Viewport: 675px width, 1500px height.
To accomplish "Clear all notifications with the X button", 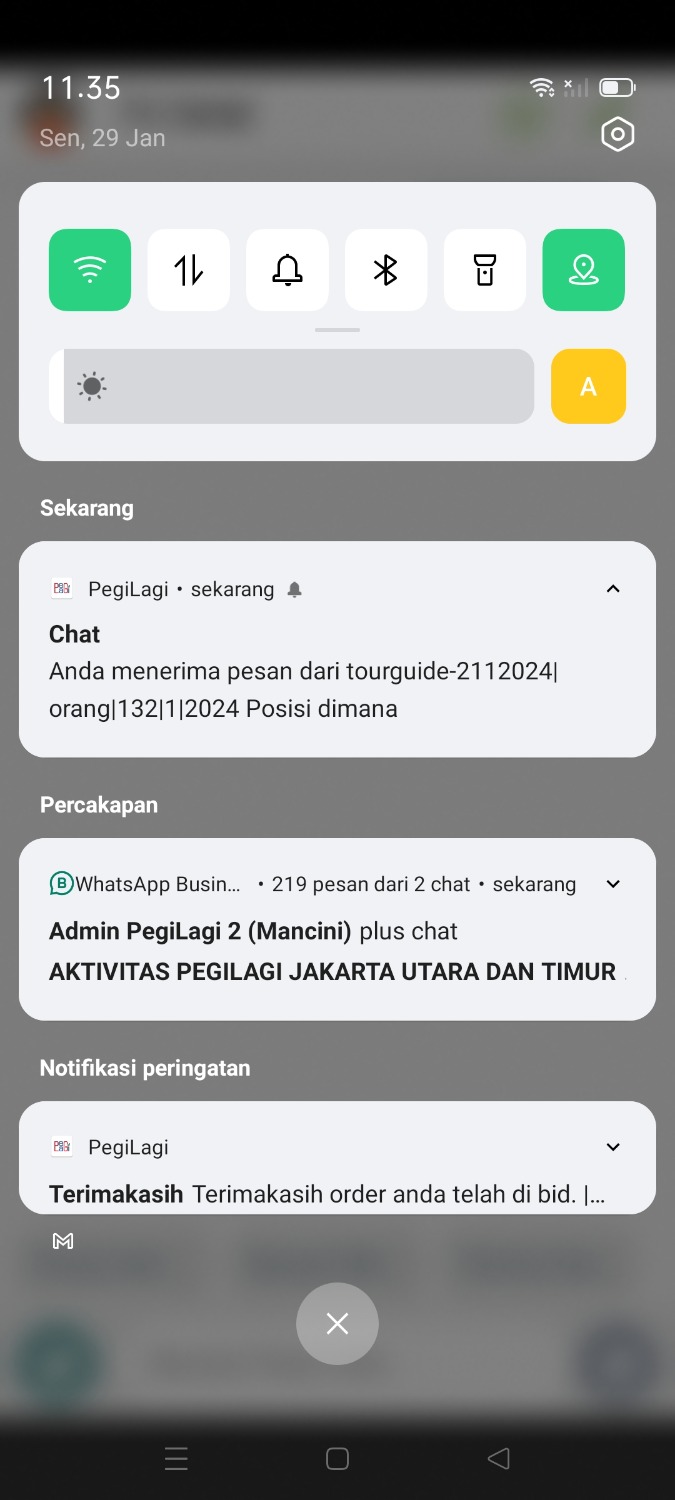I will [337, 1324].
